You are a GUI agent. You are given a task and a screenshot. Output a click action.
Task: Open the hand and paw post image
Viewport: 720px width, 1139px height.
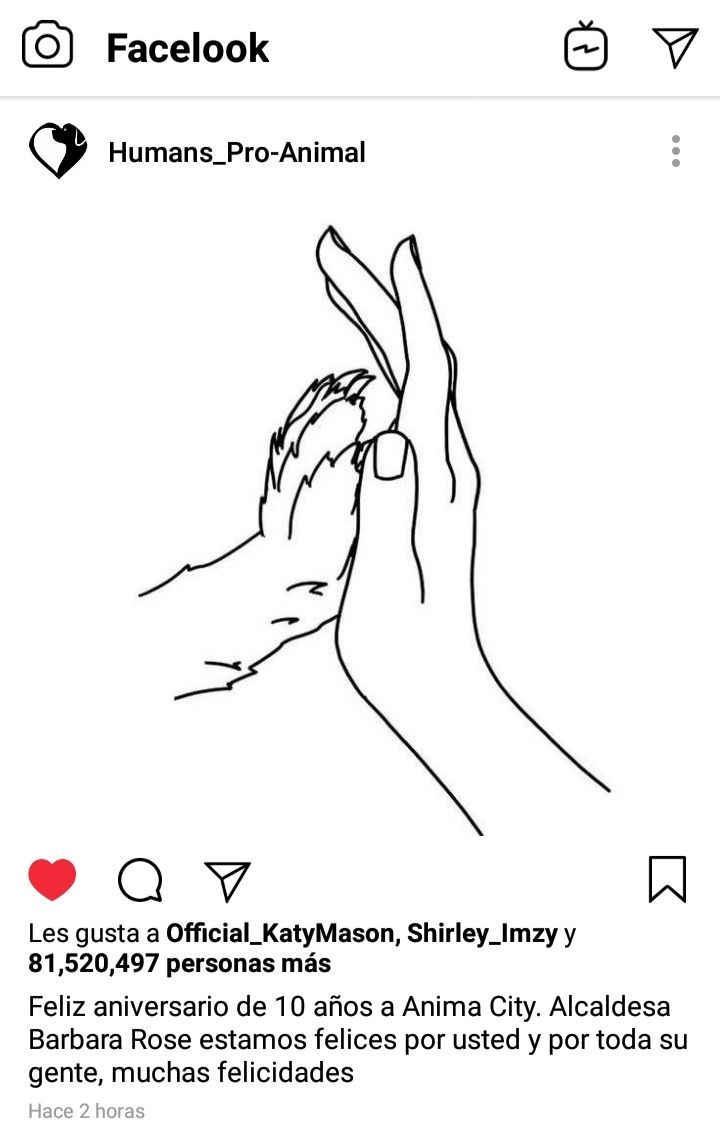(360, 520)
